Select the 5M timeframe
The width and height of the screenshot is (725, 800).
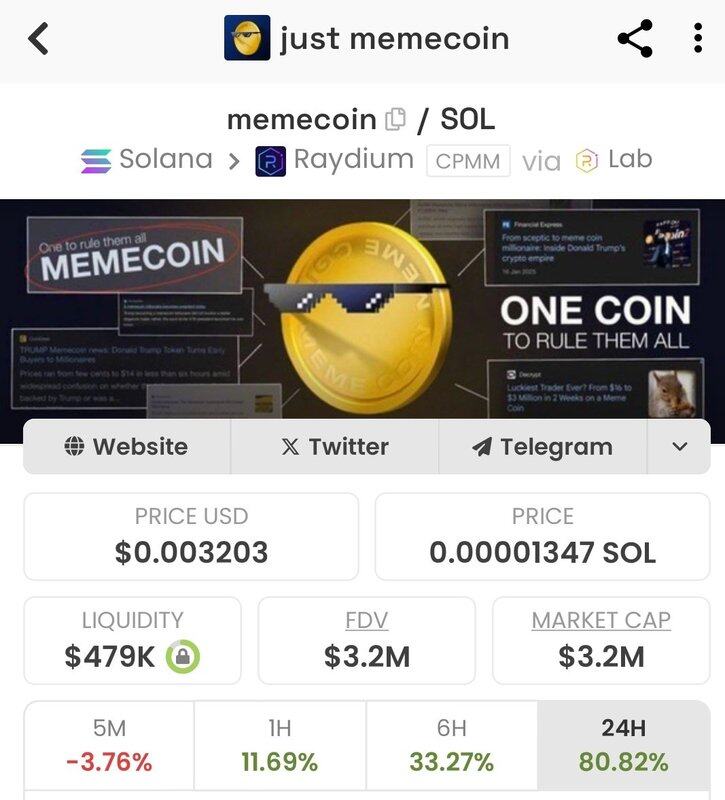click(109, 746)
